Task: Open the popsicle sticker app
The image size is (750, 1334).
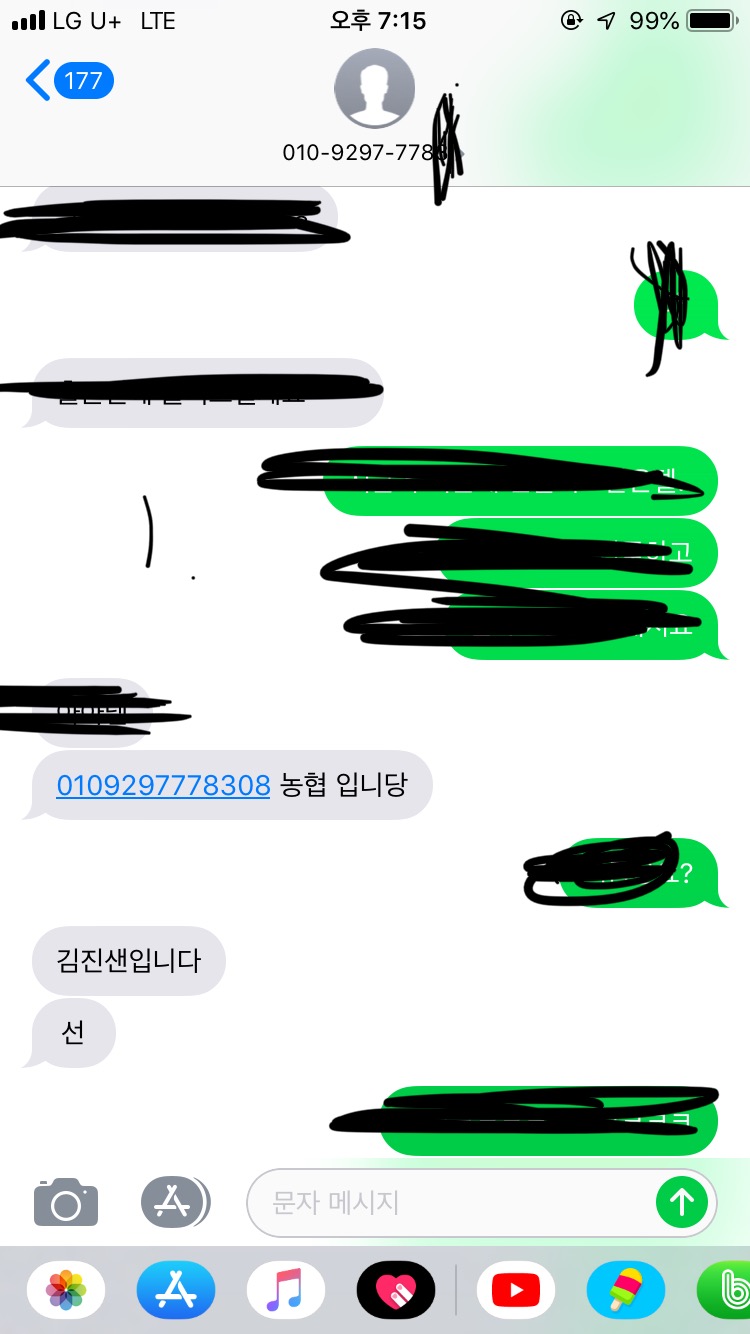Action: pyautogui.click(x=626, y=1290)
